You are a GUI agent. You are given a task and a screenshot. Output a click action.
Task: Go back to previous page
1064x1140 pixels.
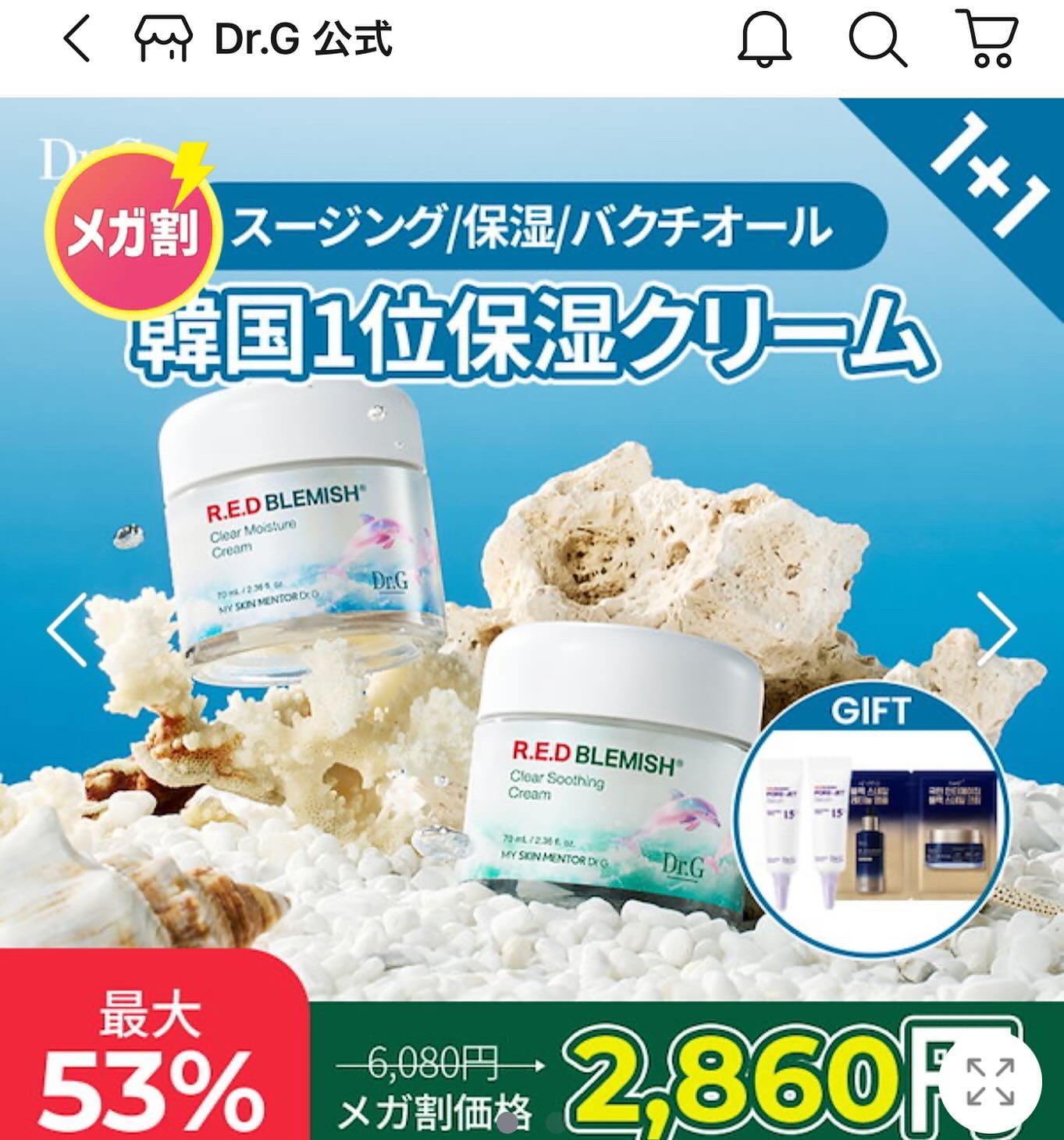[x=77, y=40]
